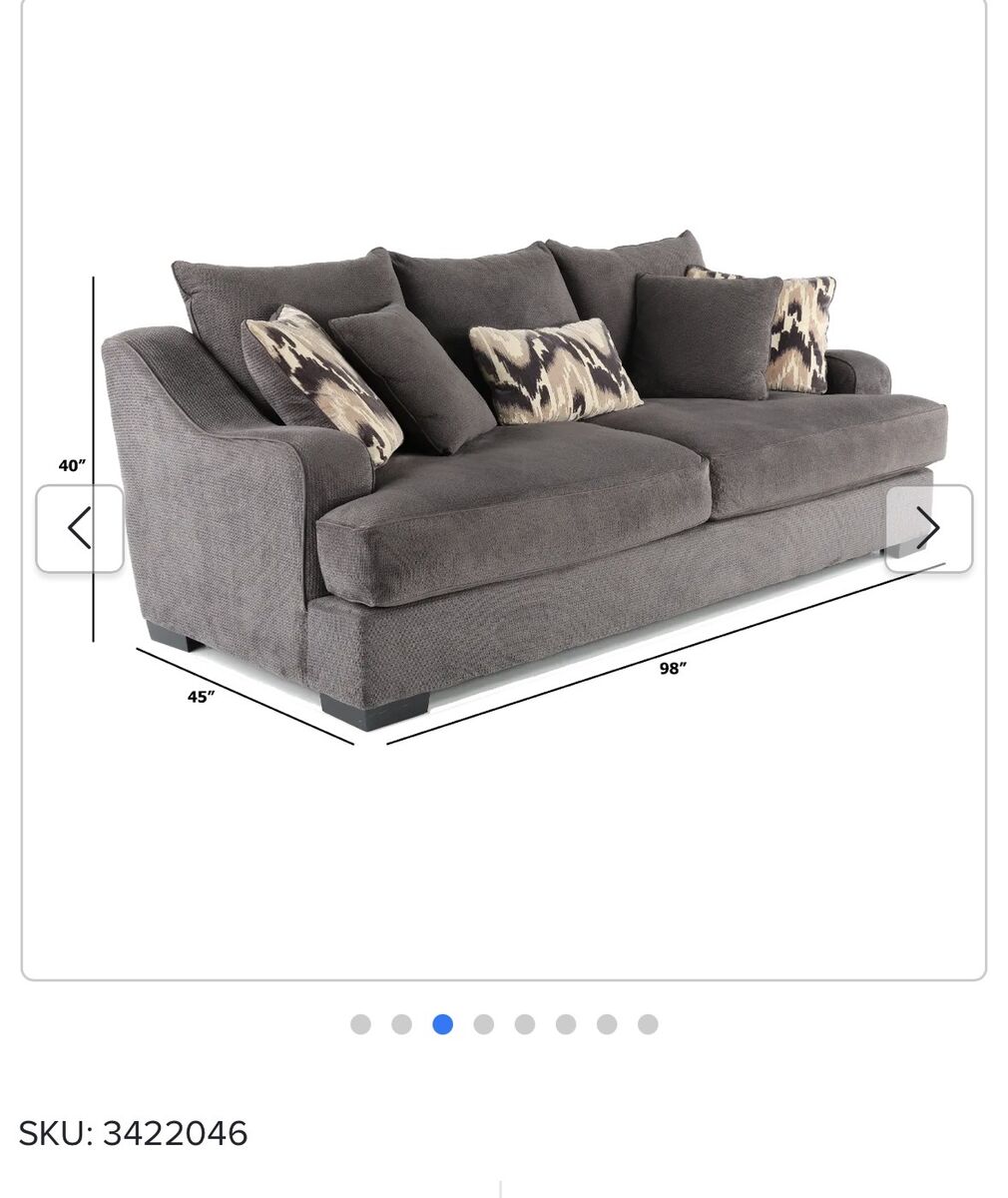Select the fourth image indicator dot

coord(484,1024)
